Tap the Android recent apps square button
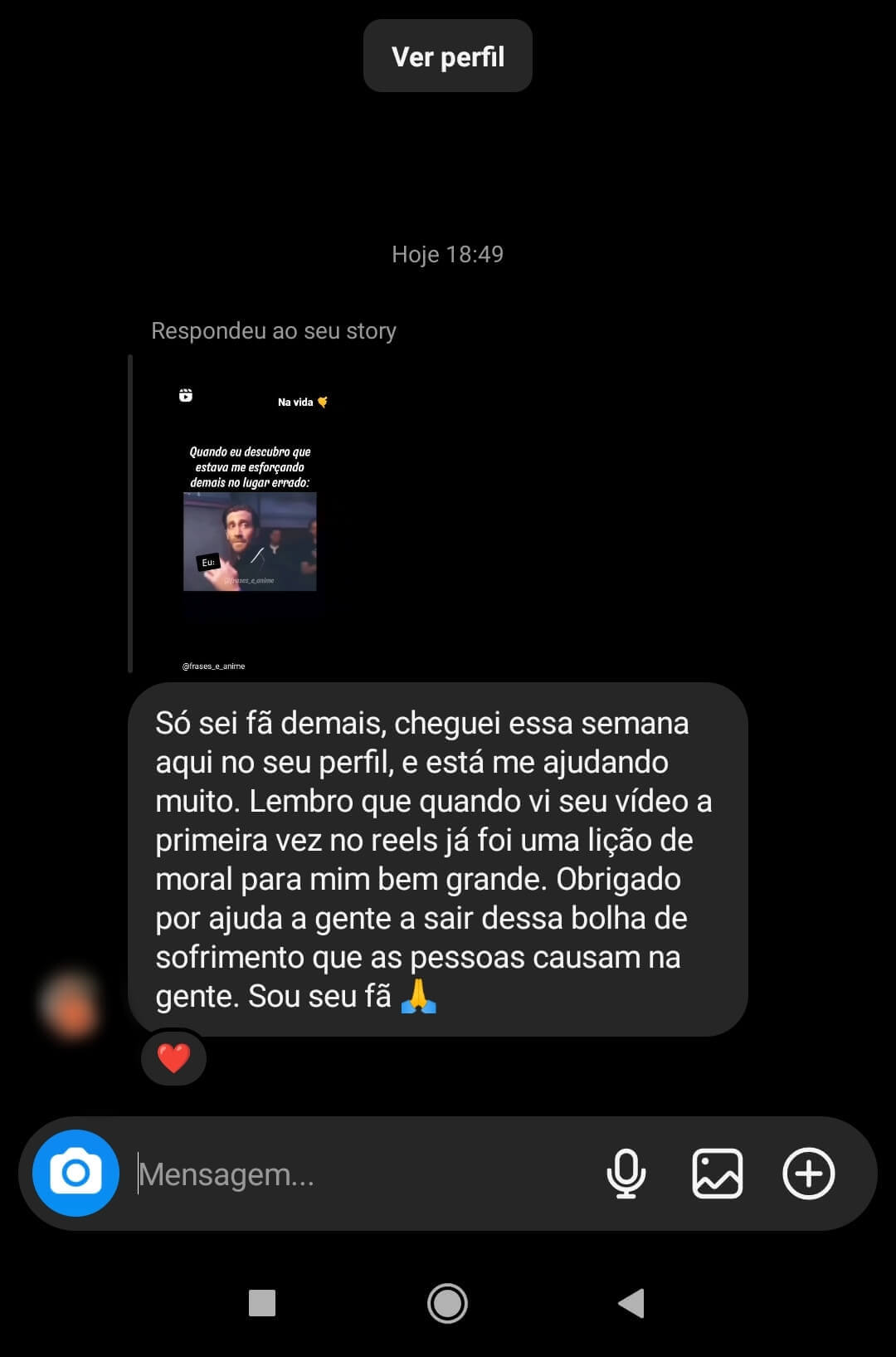This screenshot has width=896, height=1357. pyautogui.click(x=264, y=1305)
